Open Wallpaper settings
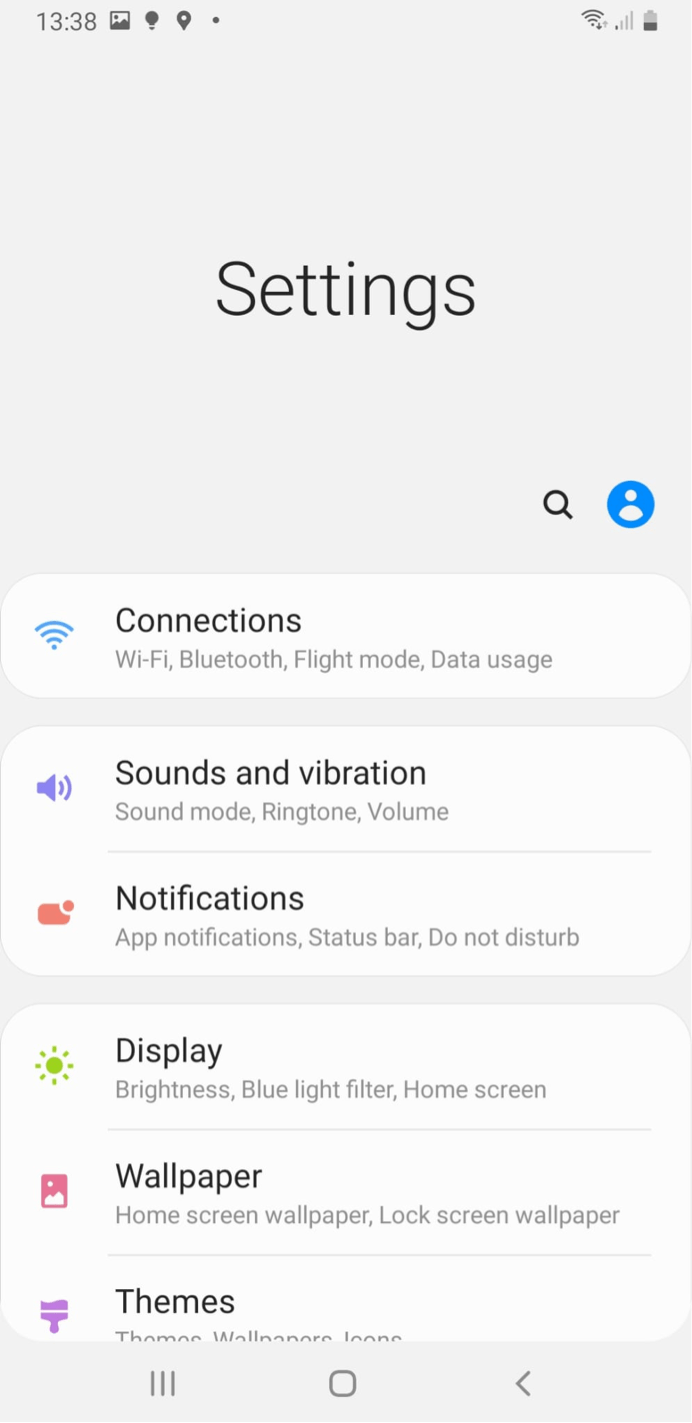This screenshot has height=1423, width=692. 345,1193
